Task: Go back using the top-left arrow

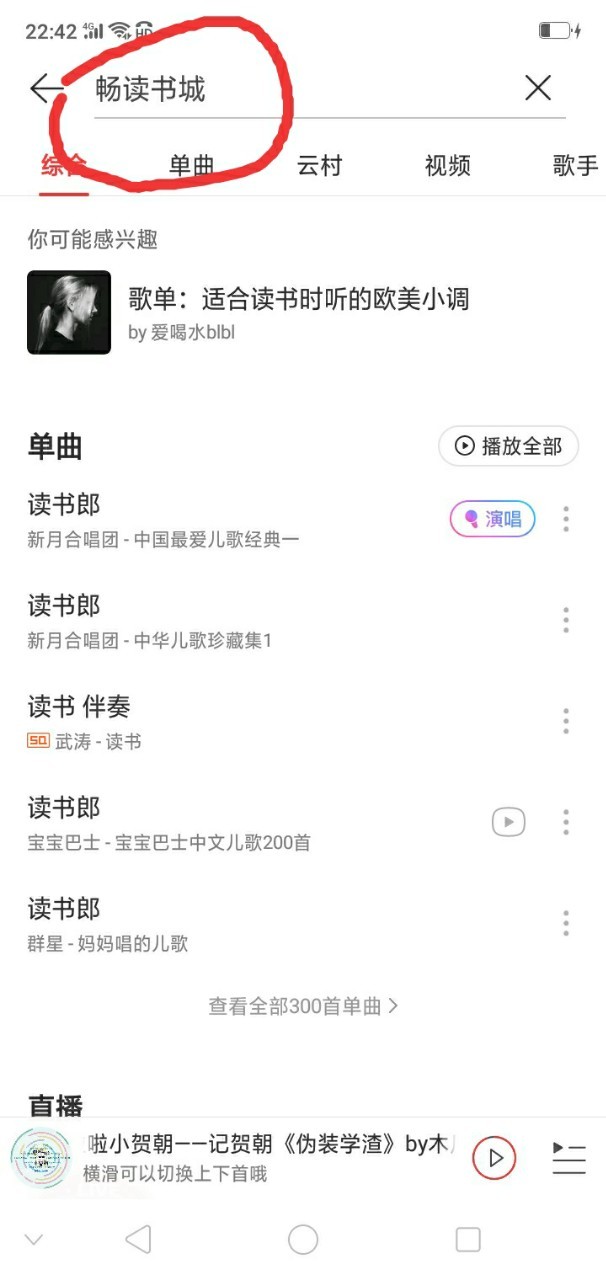Action: click(x=46, y=89)
